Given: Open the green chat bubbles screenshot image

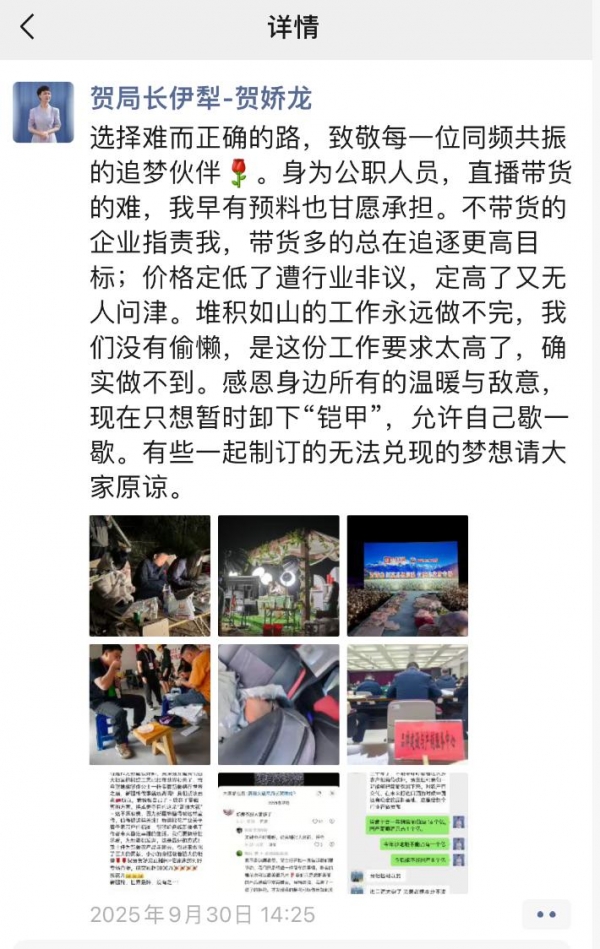Looking at the screenshot, I should pos(407,832).
